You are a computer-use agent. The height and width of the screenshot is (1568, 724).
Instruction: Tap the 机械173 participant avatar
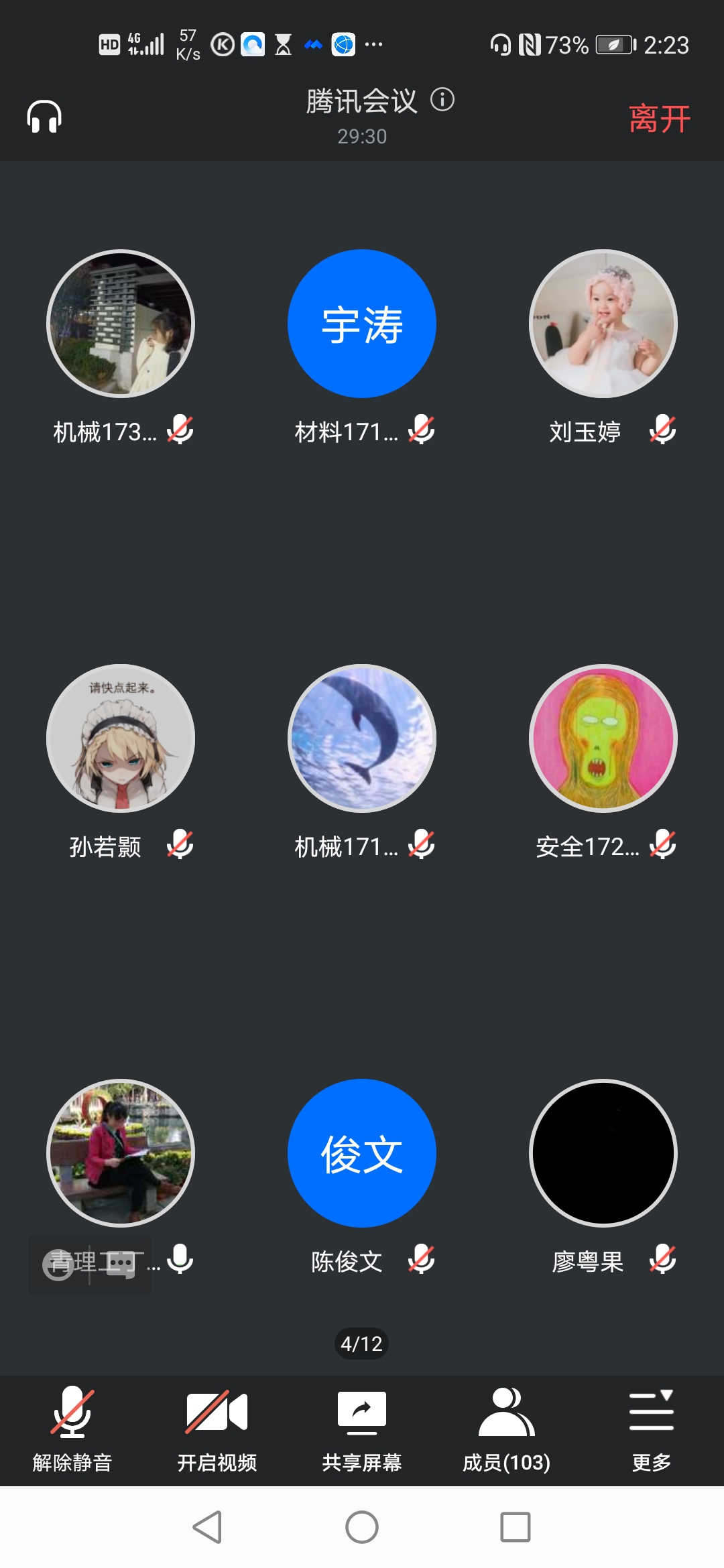pos(121,324)
